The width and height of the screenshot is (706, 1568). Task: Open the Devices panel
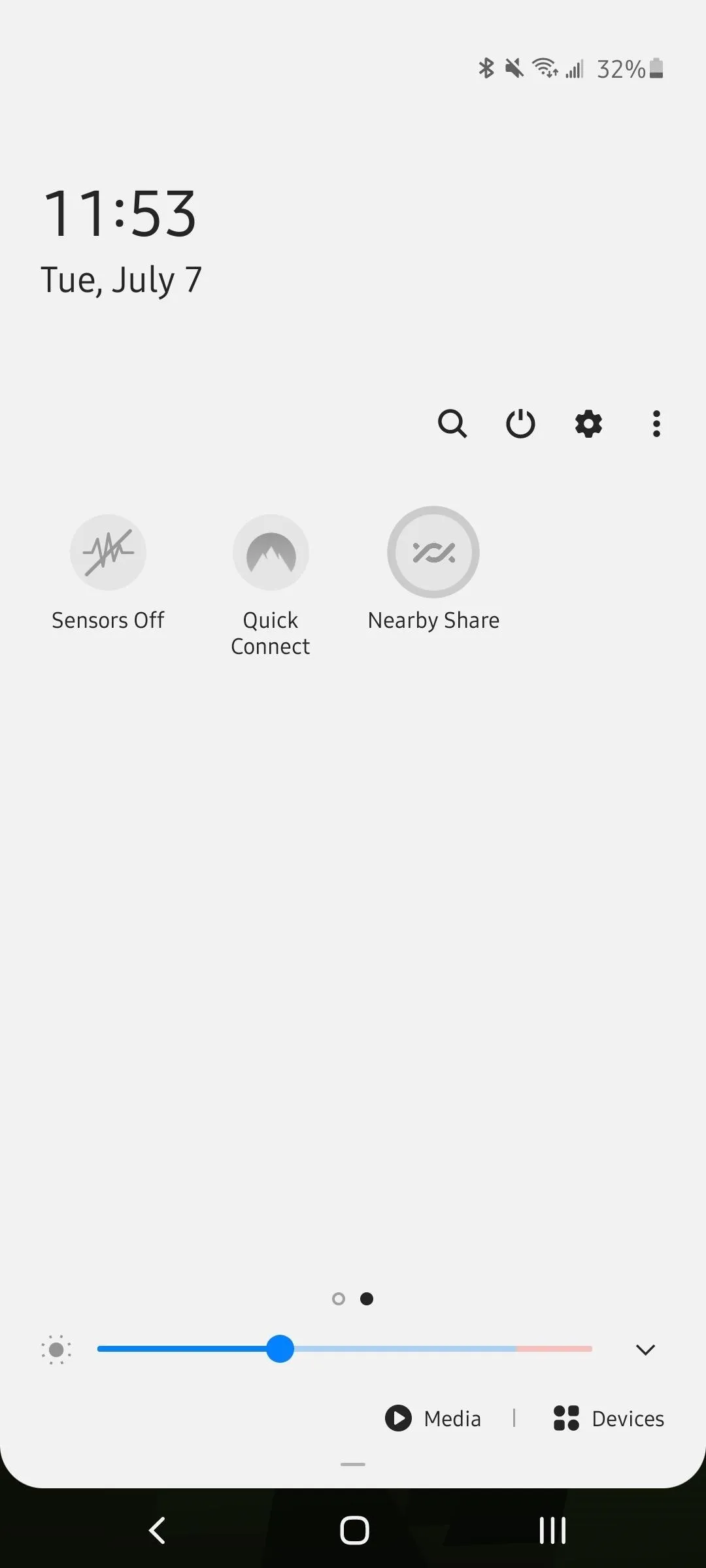(x=609, y=1418)
